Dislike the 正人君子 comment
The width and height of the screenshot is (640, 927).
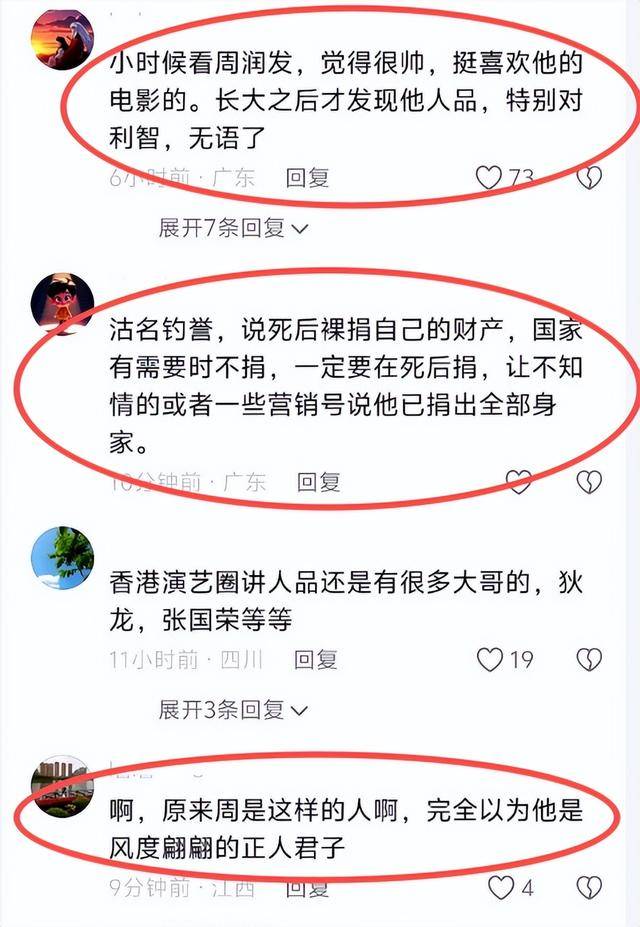[x=590, y=887]
